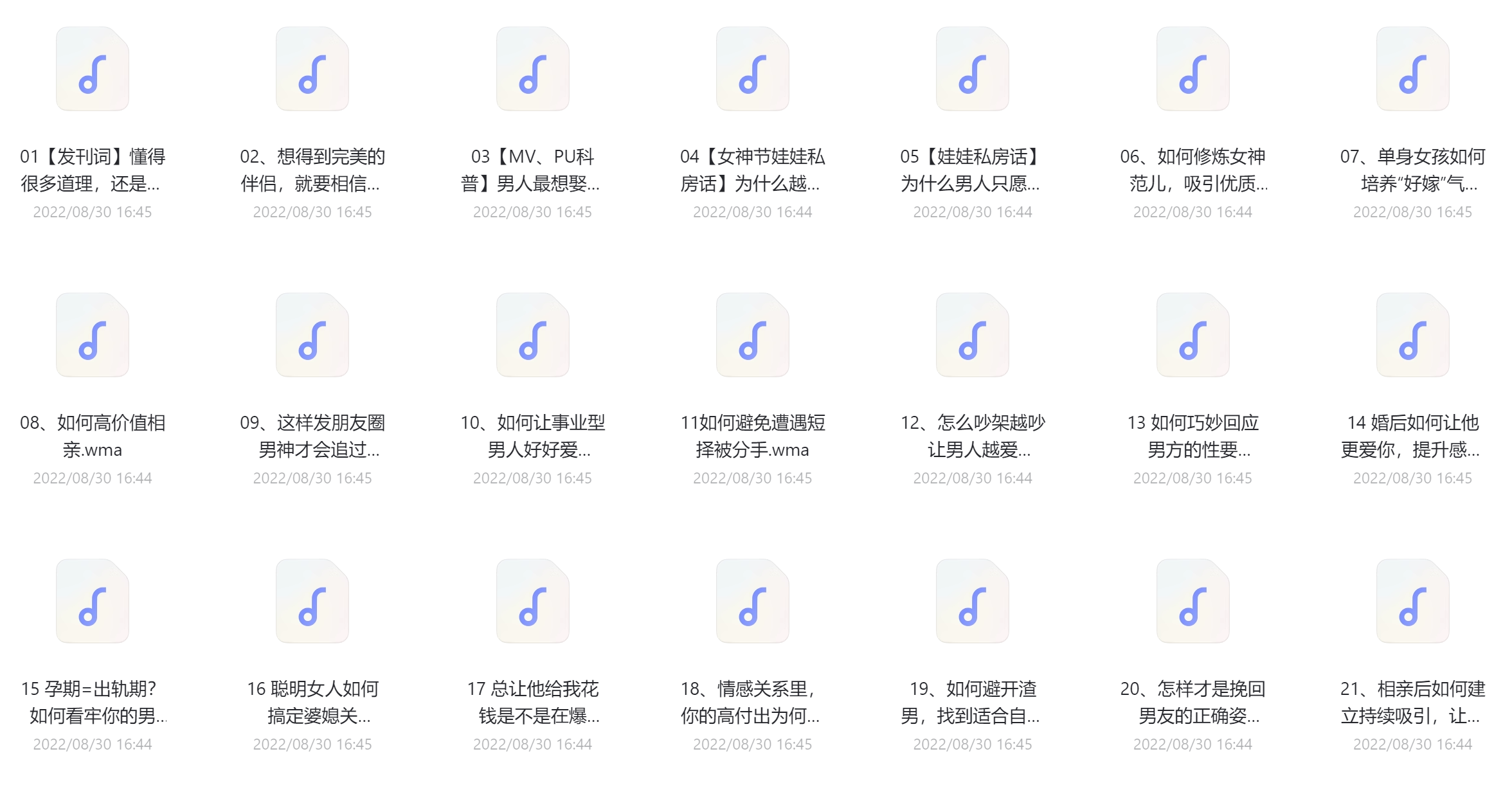Open audio file 03【MV、PU科普】
This screenshot has height=801, width=1512.
[x=532, y=69]
